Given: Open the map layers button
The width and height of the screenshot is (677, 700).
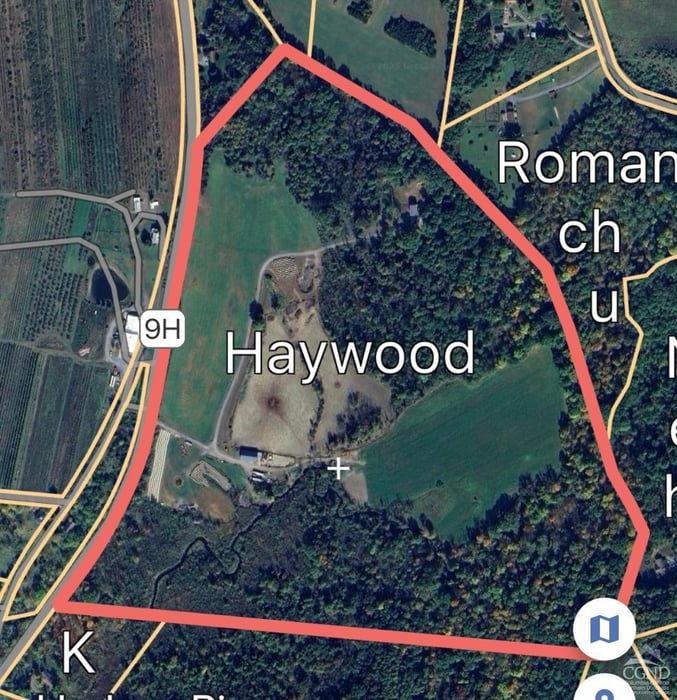Looking at the screenshot, I should [605, 630].
